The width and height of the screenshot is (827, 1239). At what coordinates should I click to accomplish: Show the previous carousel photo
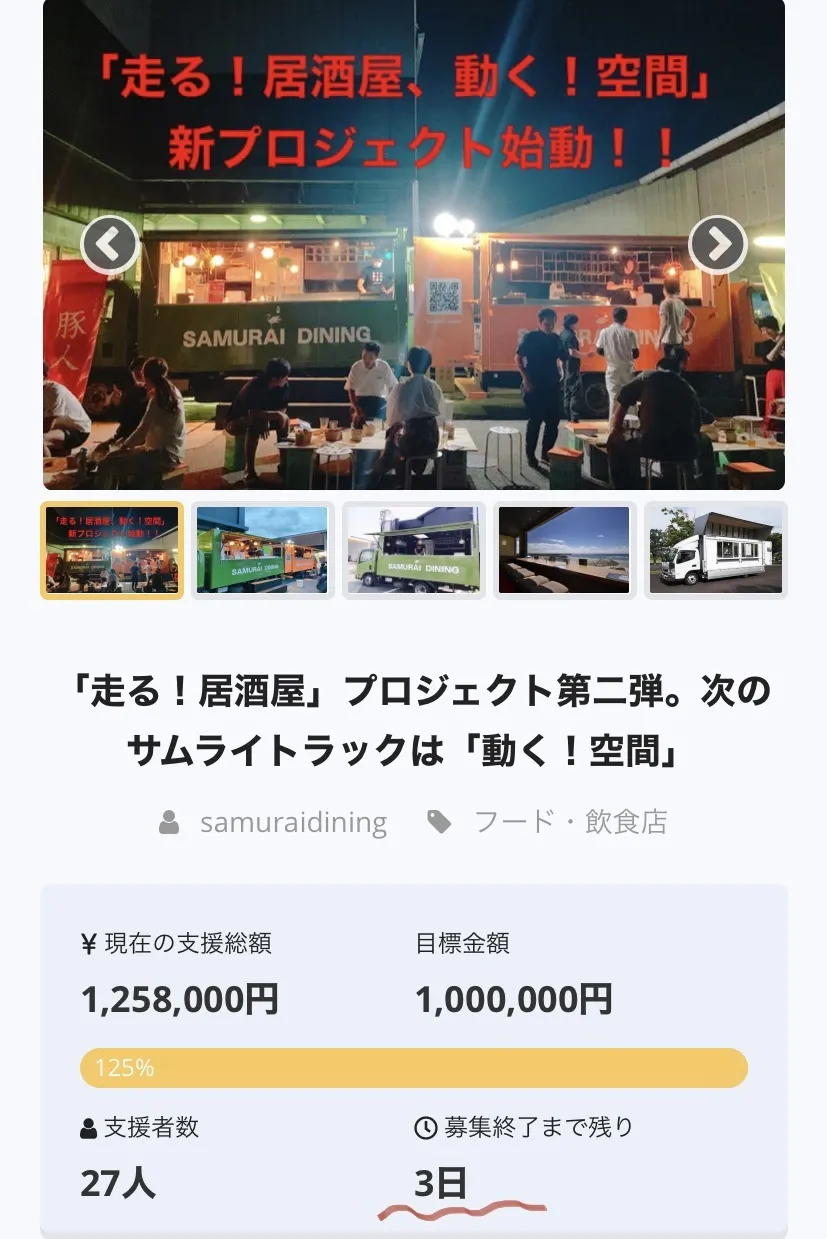[x=109, y=244]
